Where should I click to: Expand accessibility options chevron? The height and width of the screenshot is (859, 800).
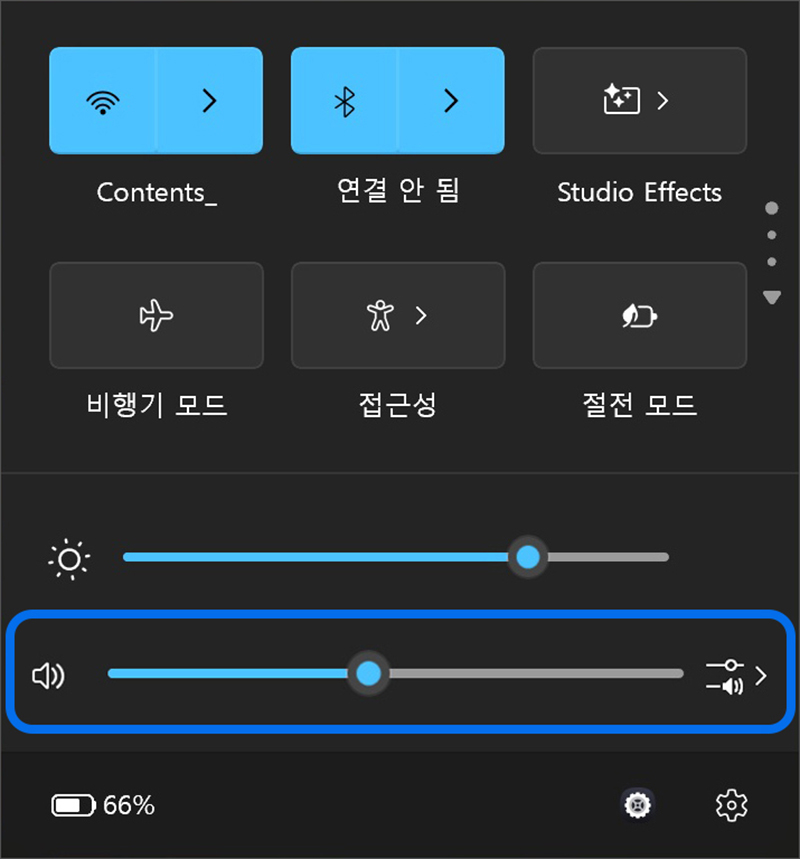(x=420, y=315)
